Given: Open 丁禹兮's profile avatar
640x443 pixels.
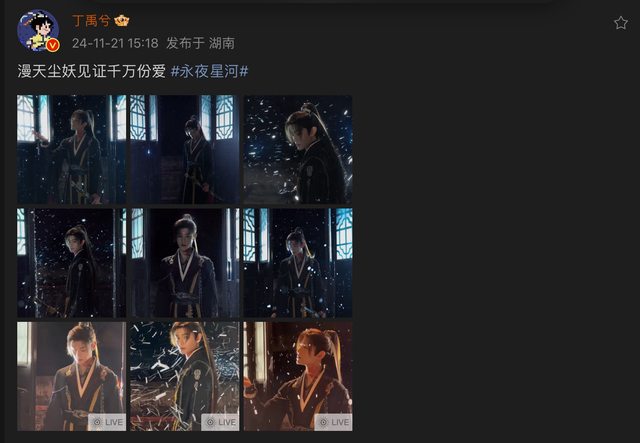Looking at the screenshot, I should [x=37, y=31].
